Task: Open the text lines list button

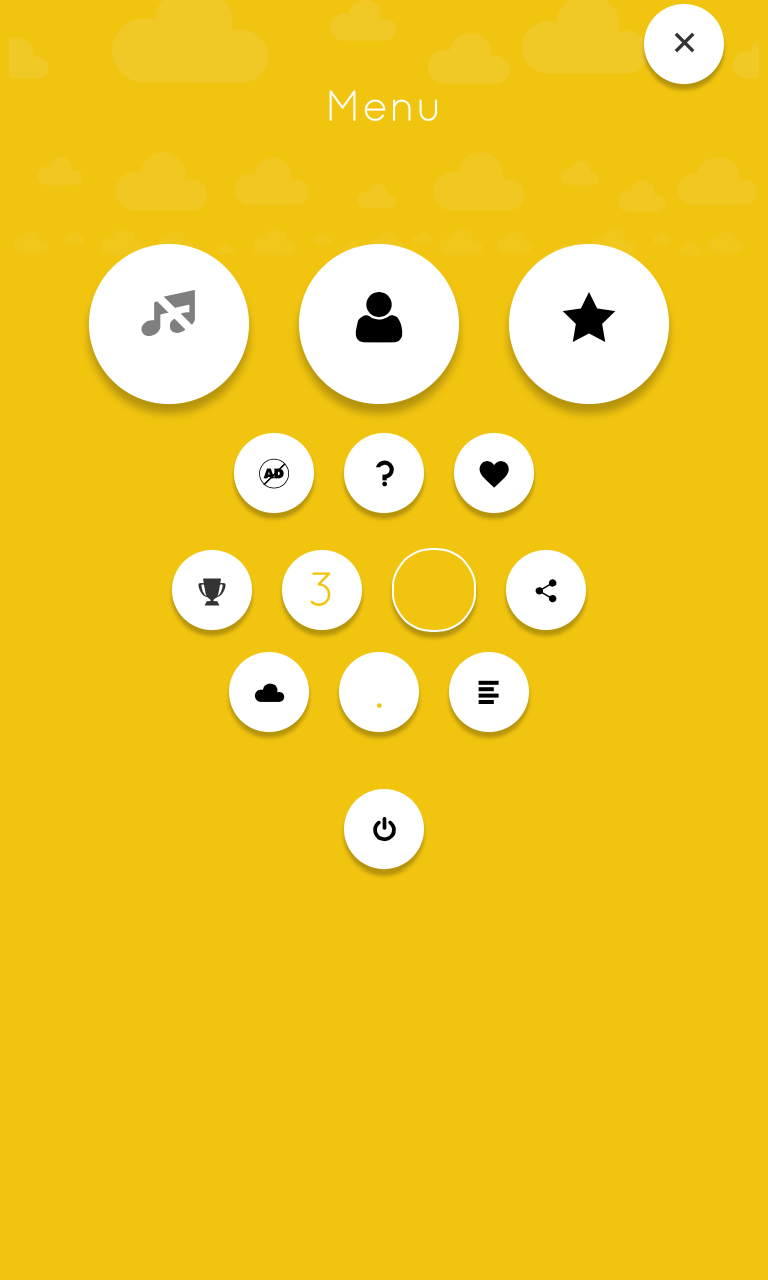Action: (x=489, y=692)
